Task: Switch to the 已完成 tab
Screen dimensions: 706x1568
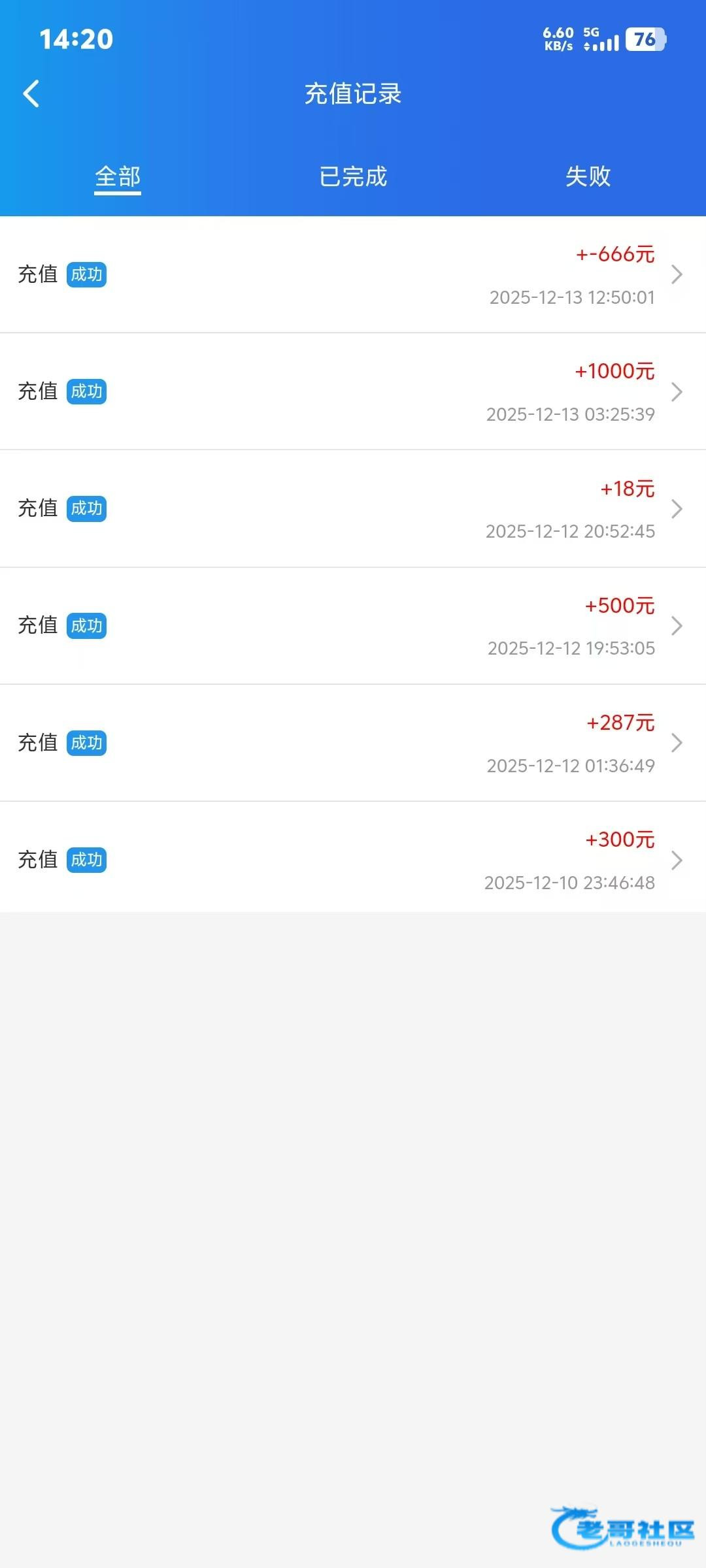Action: point(353,175)
